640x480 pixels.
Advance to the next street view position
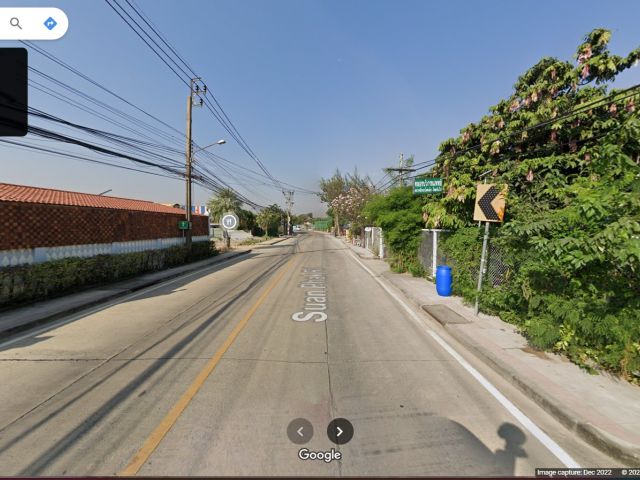tap(340, 431)
